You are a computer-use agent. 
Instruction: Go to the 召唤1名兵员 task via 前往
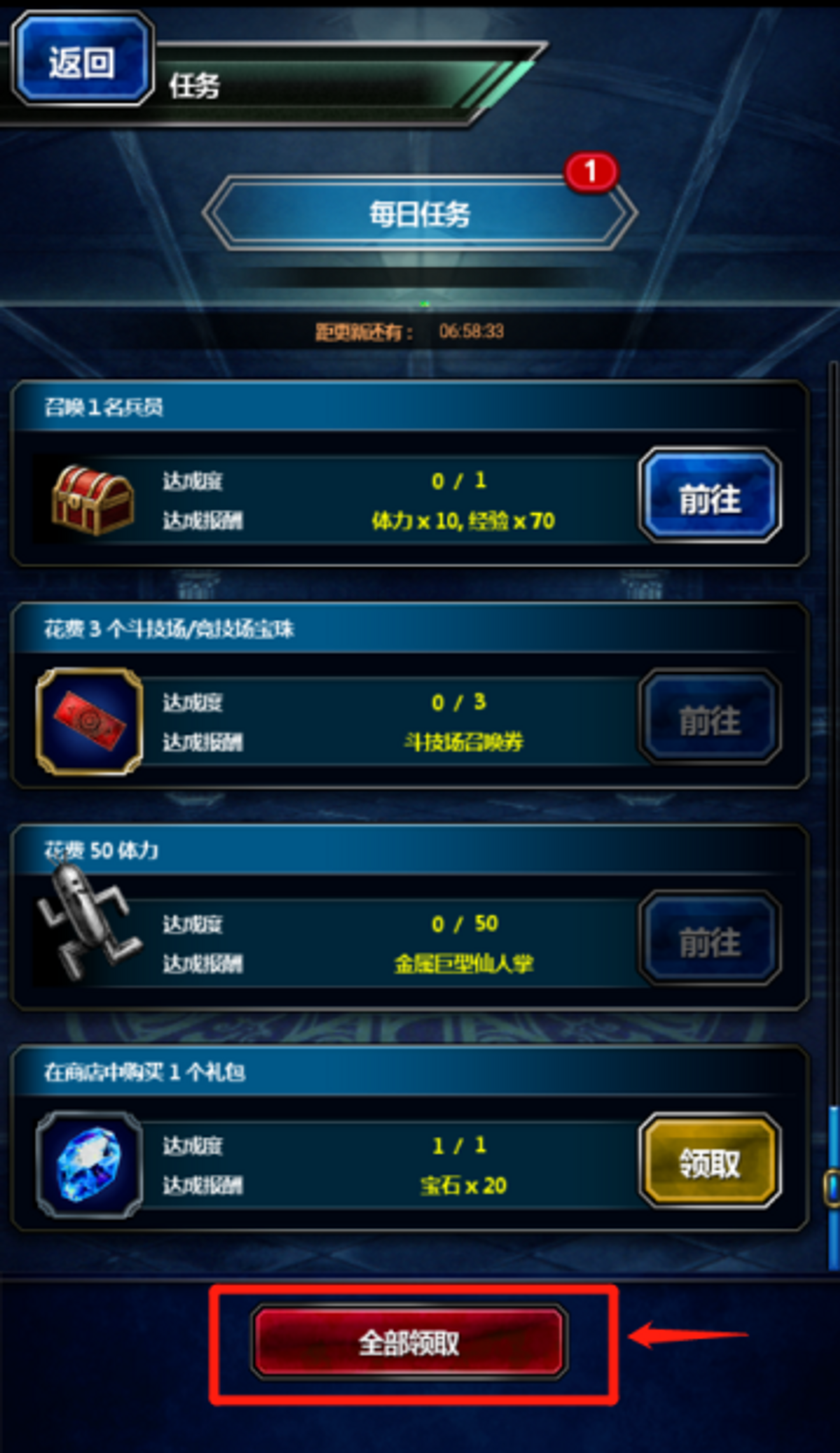click(710, 496)
